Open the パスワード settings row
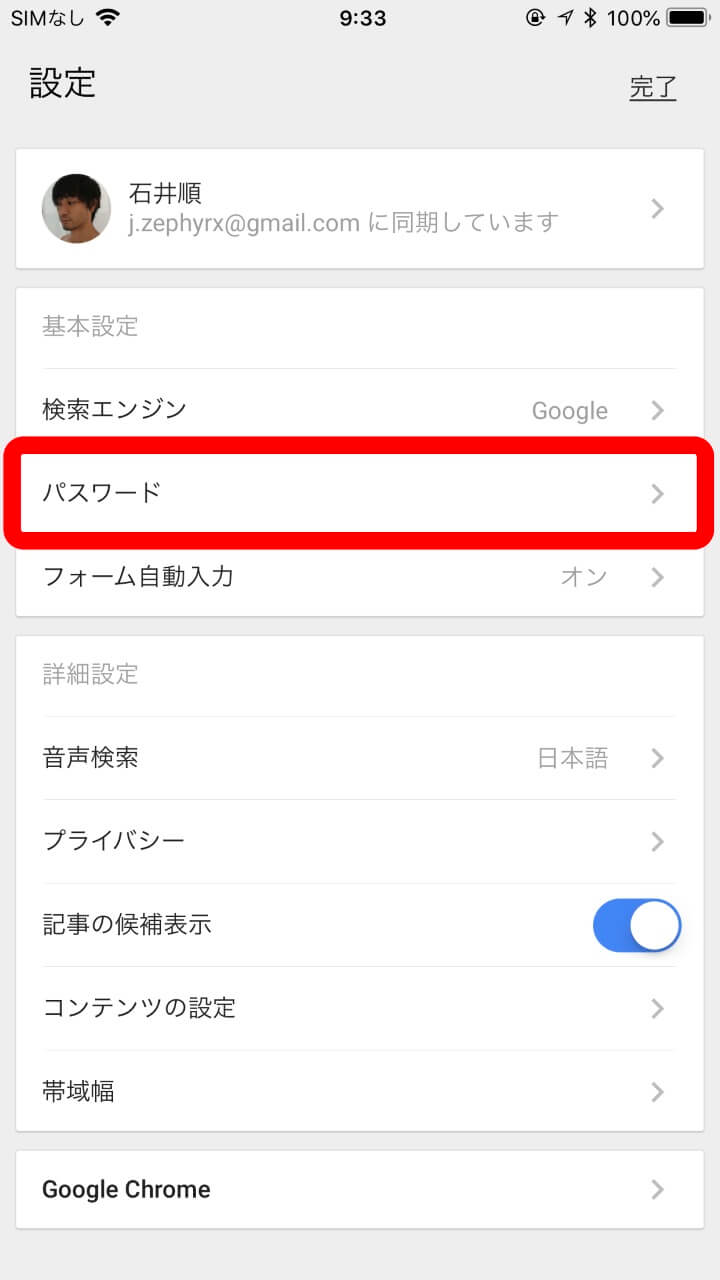The image size is (720, 1280). point(360,493)
